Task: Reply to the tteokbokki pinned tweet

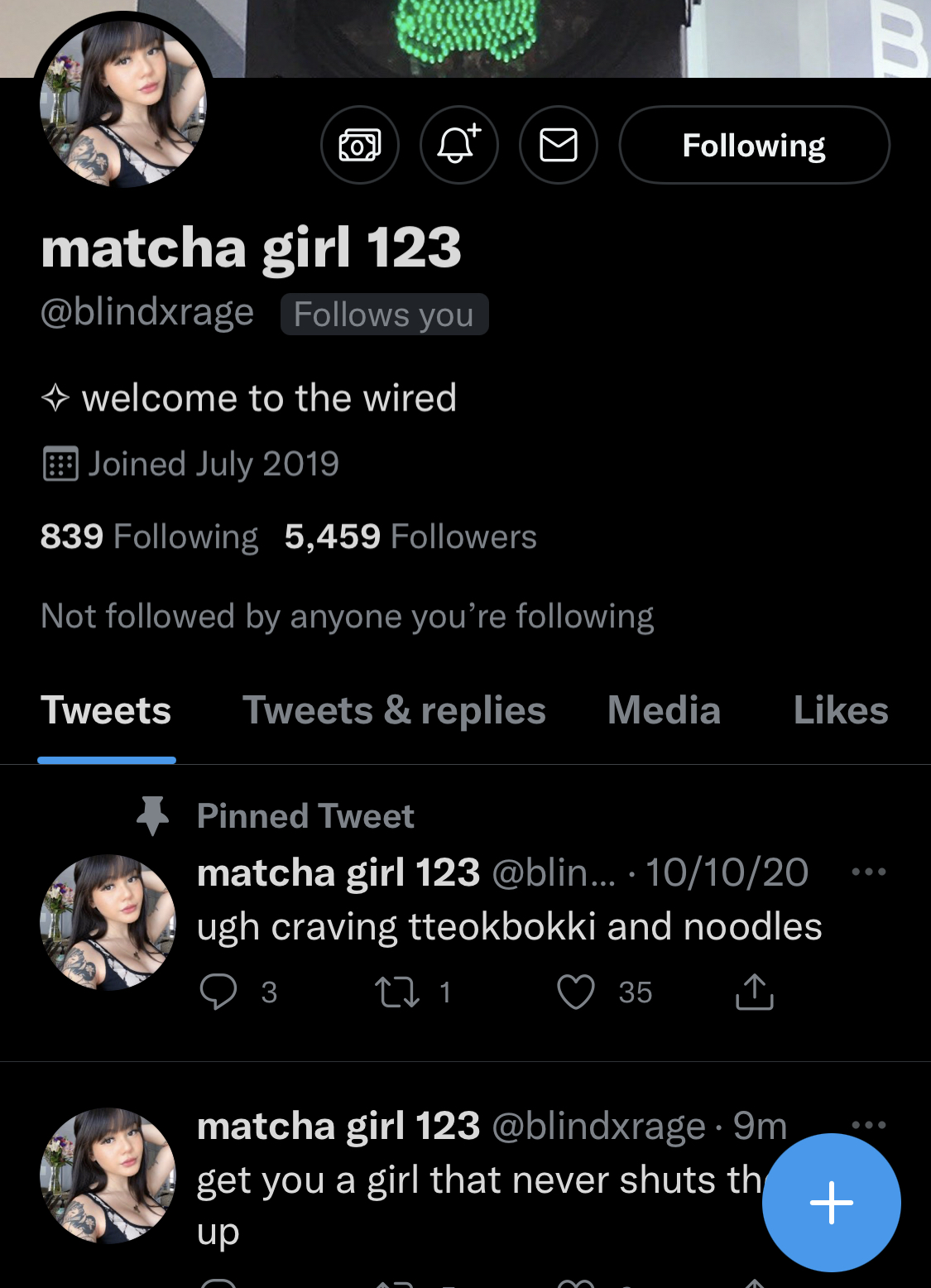Action: point(218,992)
